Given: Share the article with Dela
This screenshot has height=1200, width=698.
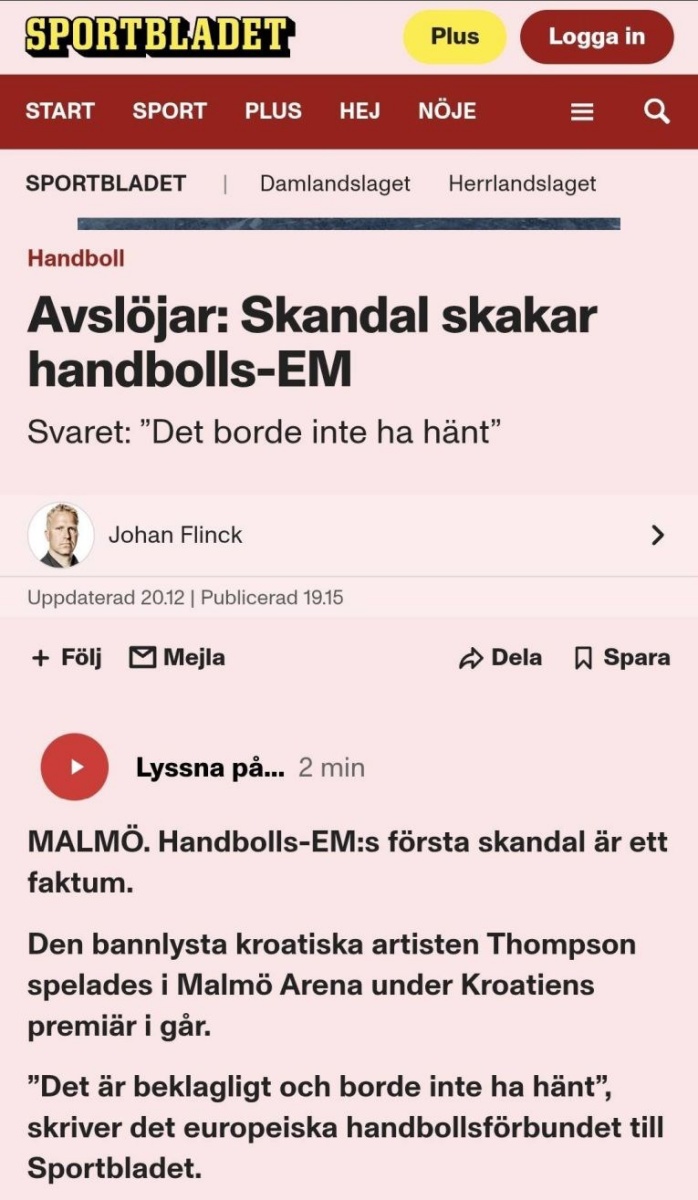Looking at the screenshot, I should (500, 657).
